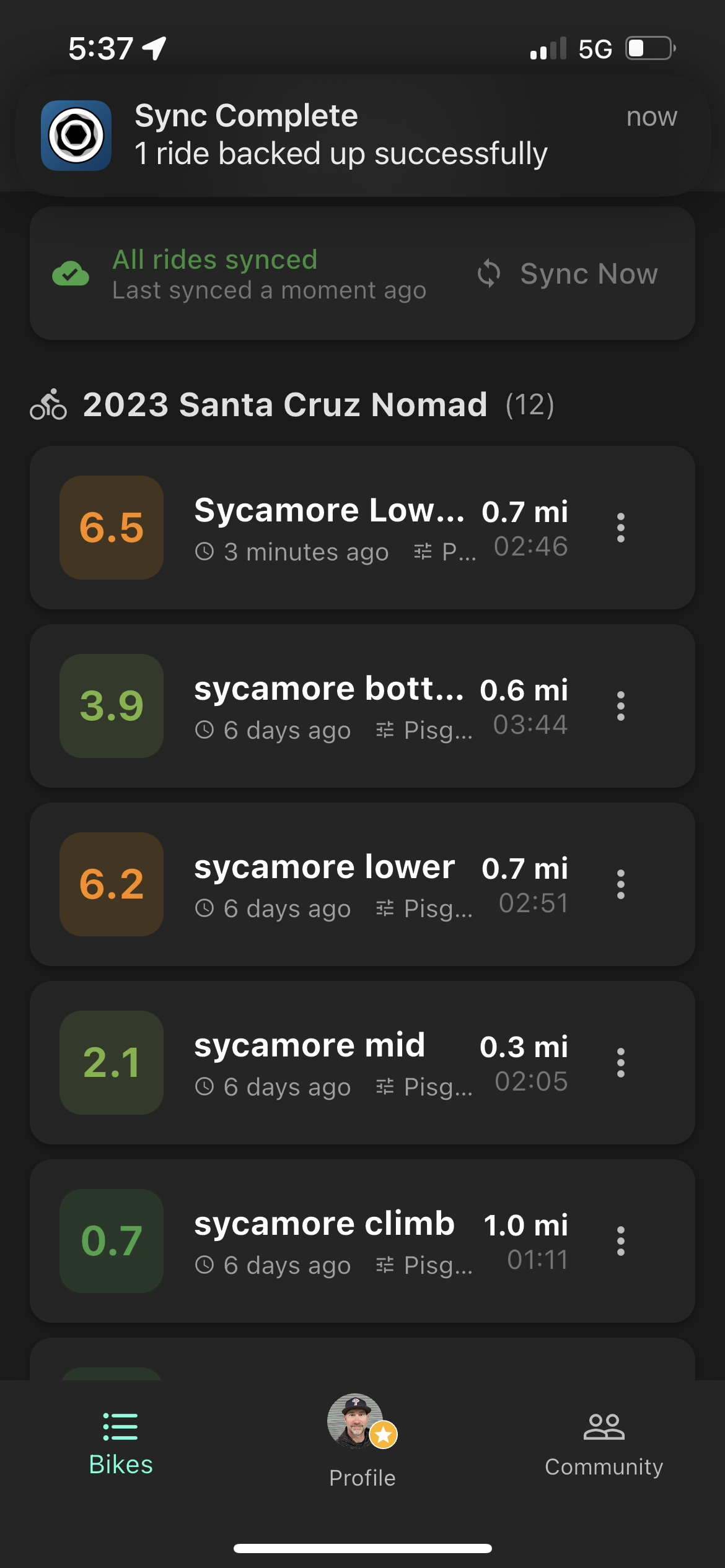Screen dimensions: 725x1568
Task: Open options for the 02:46 Sycamore Low... ride
Action: coord(620,528)
